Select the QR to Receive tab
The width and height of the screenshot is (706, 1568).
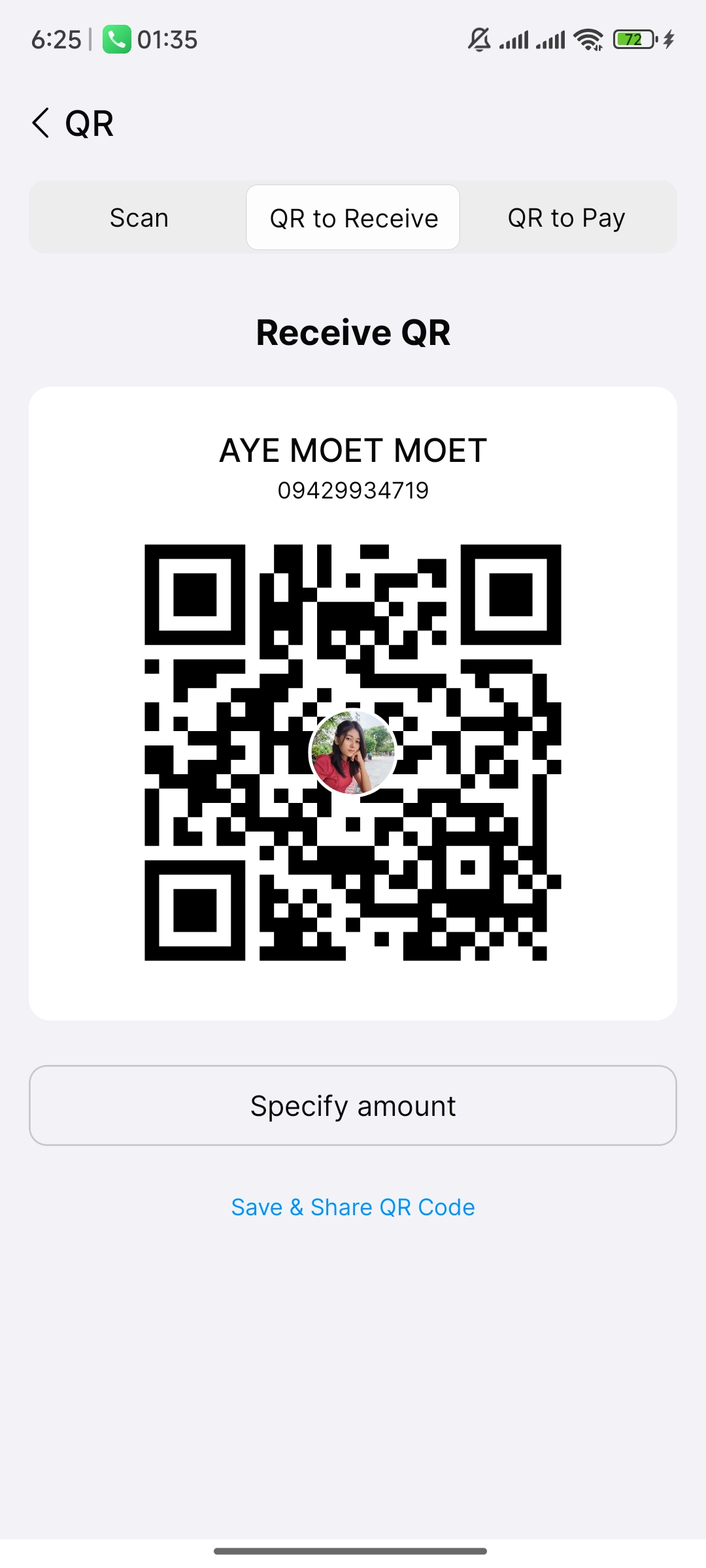pos(353,218)
